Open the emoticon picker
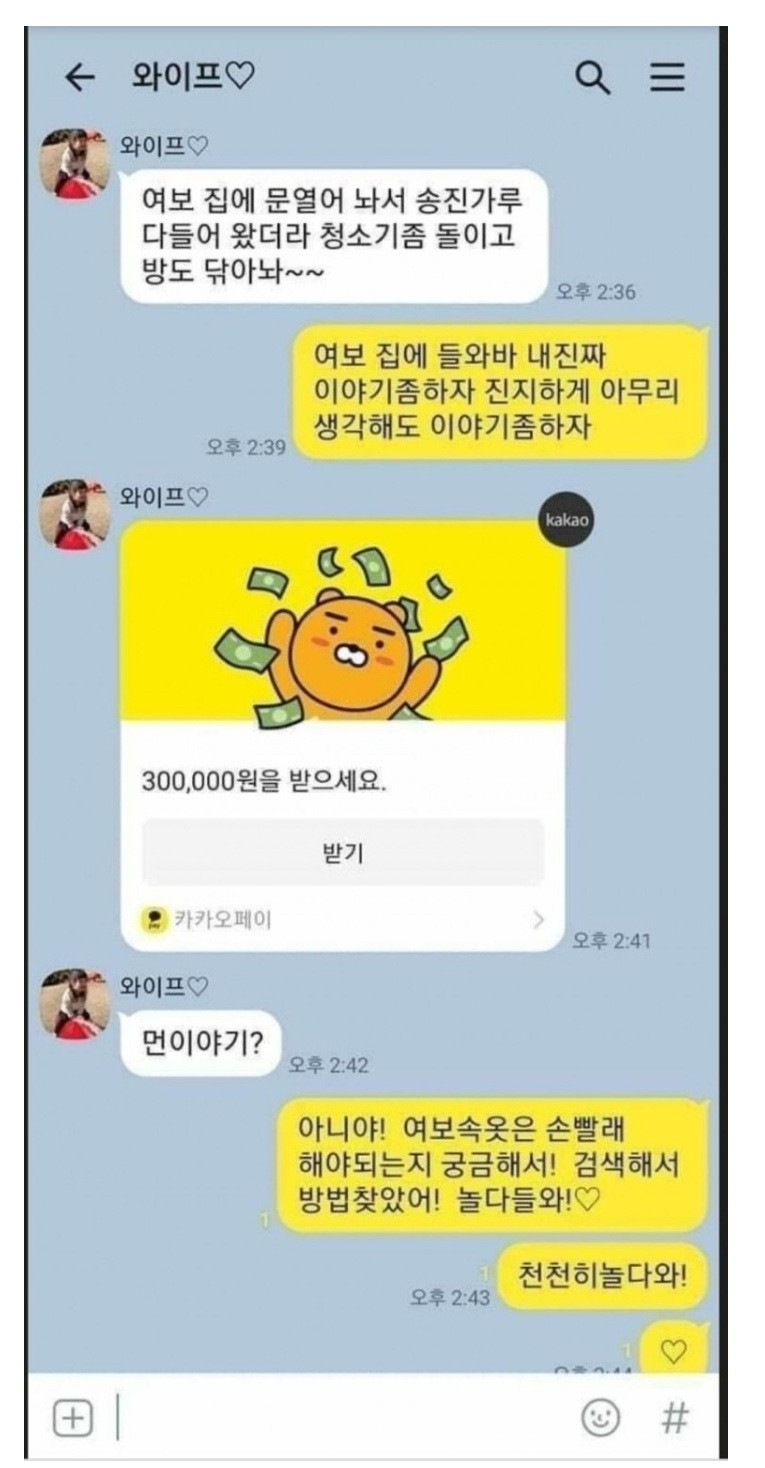 601,1417
